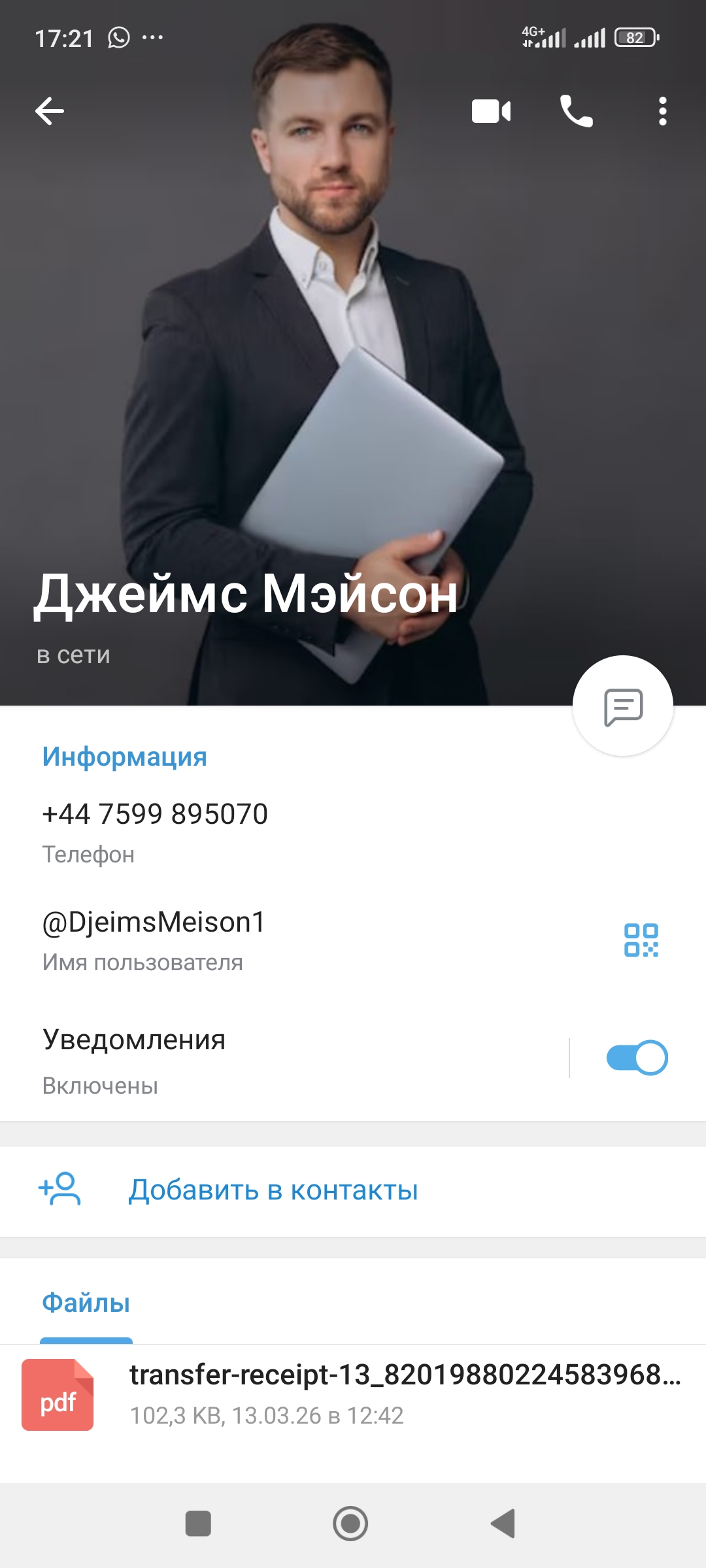
Task: Open recent apps from the navigation bar
Action: [198, 1524]
